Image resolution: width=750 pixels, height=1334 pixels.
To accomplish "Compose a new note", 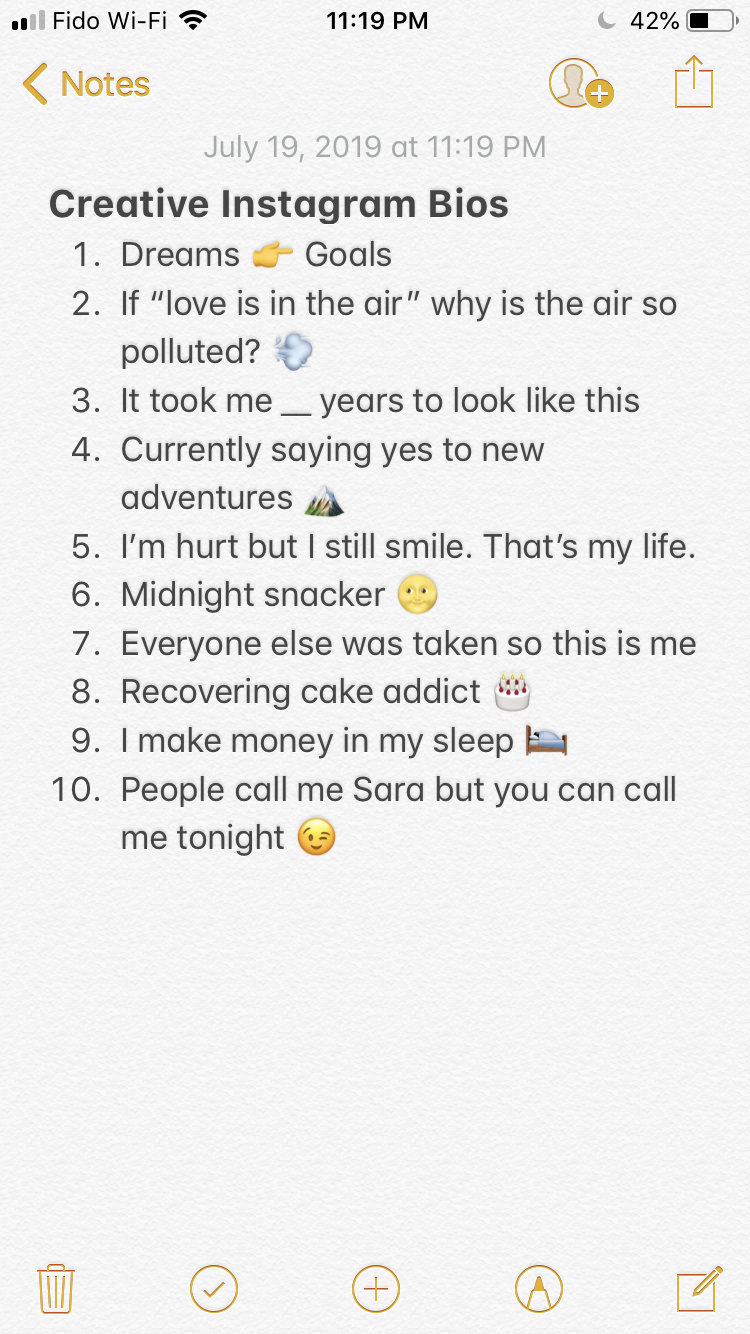I will coord(699,1288).
